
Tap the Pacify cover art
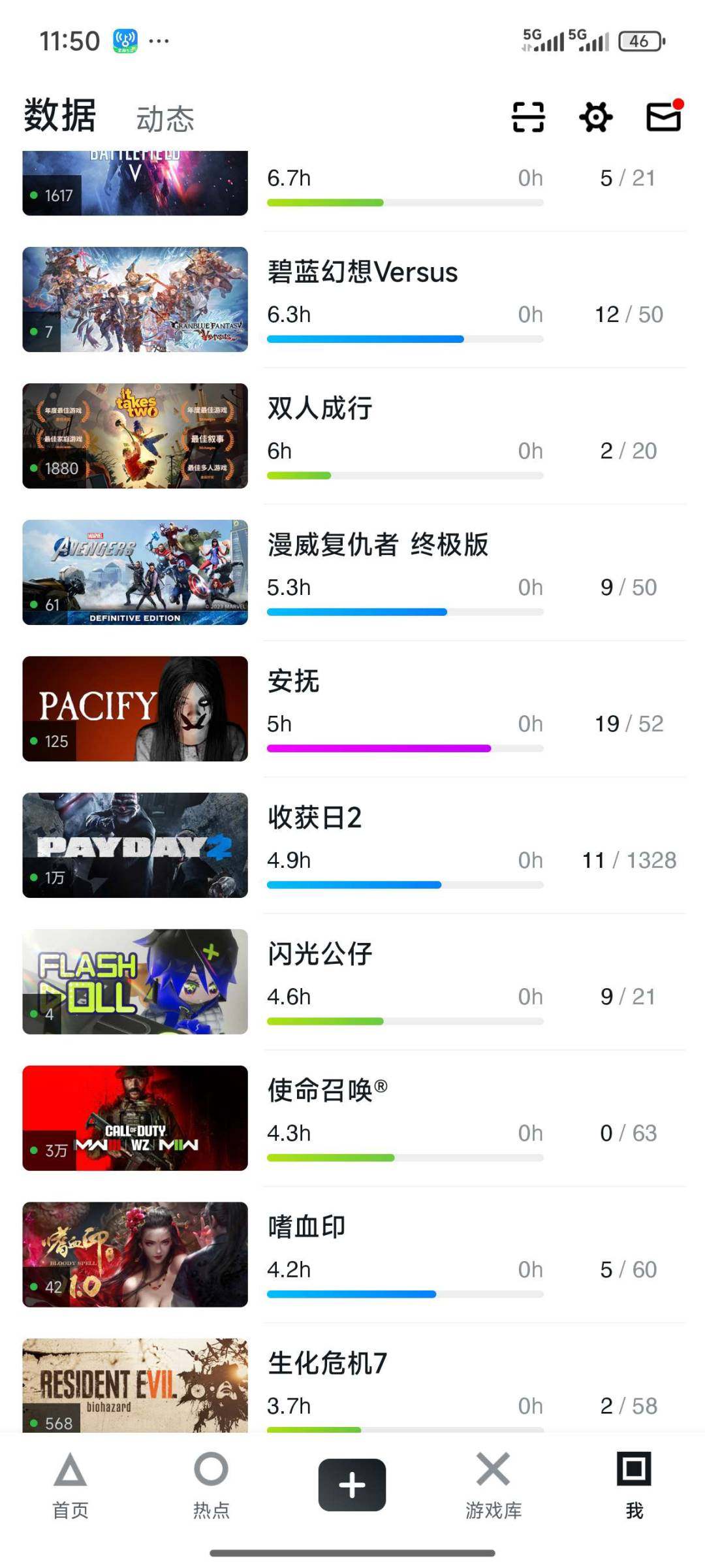[x=135, y=710]
